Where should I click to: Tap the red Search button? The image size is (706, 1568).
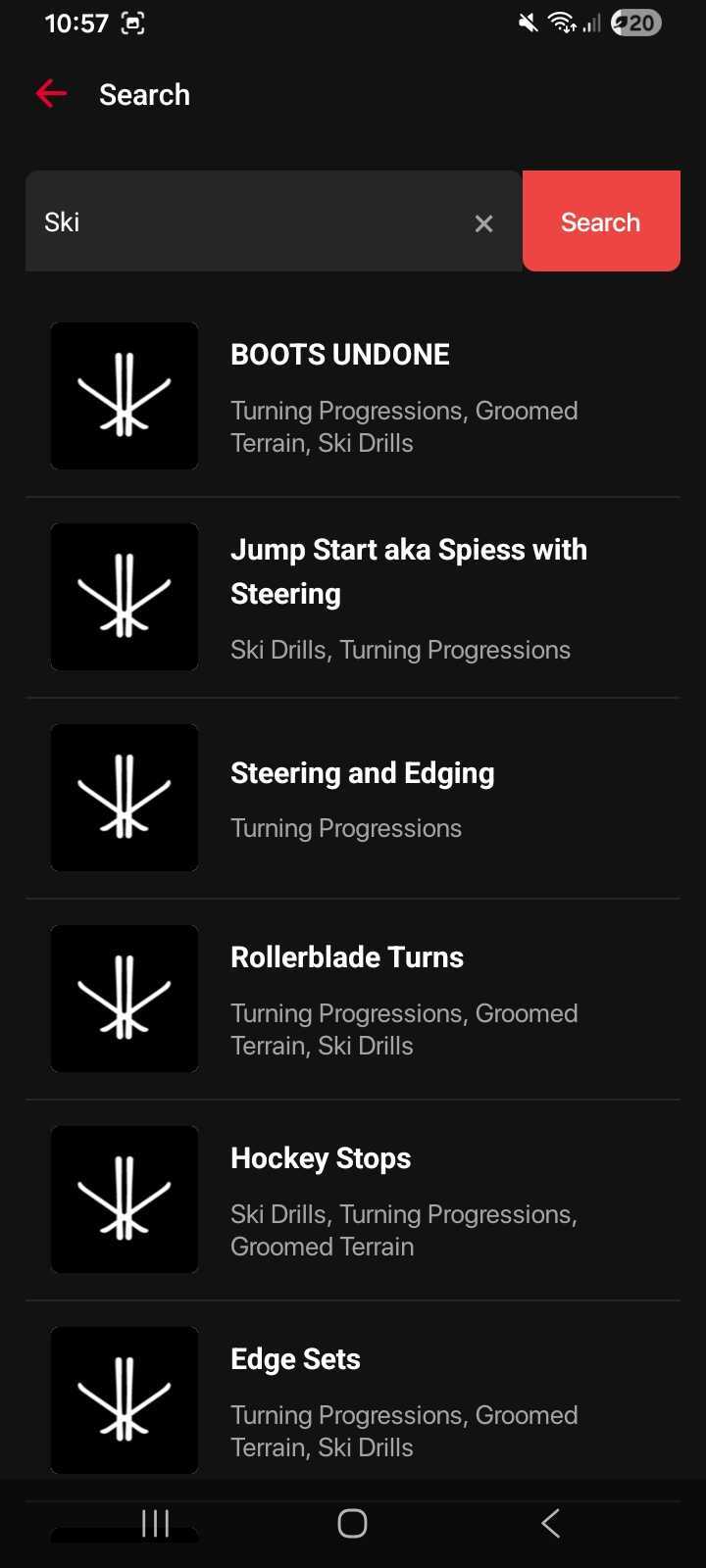click(600, 221)
